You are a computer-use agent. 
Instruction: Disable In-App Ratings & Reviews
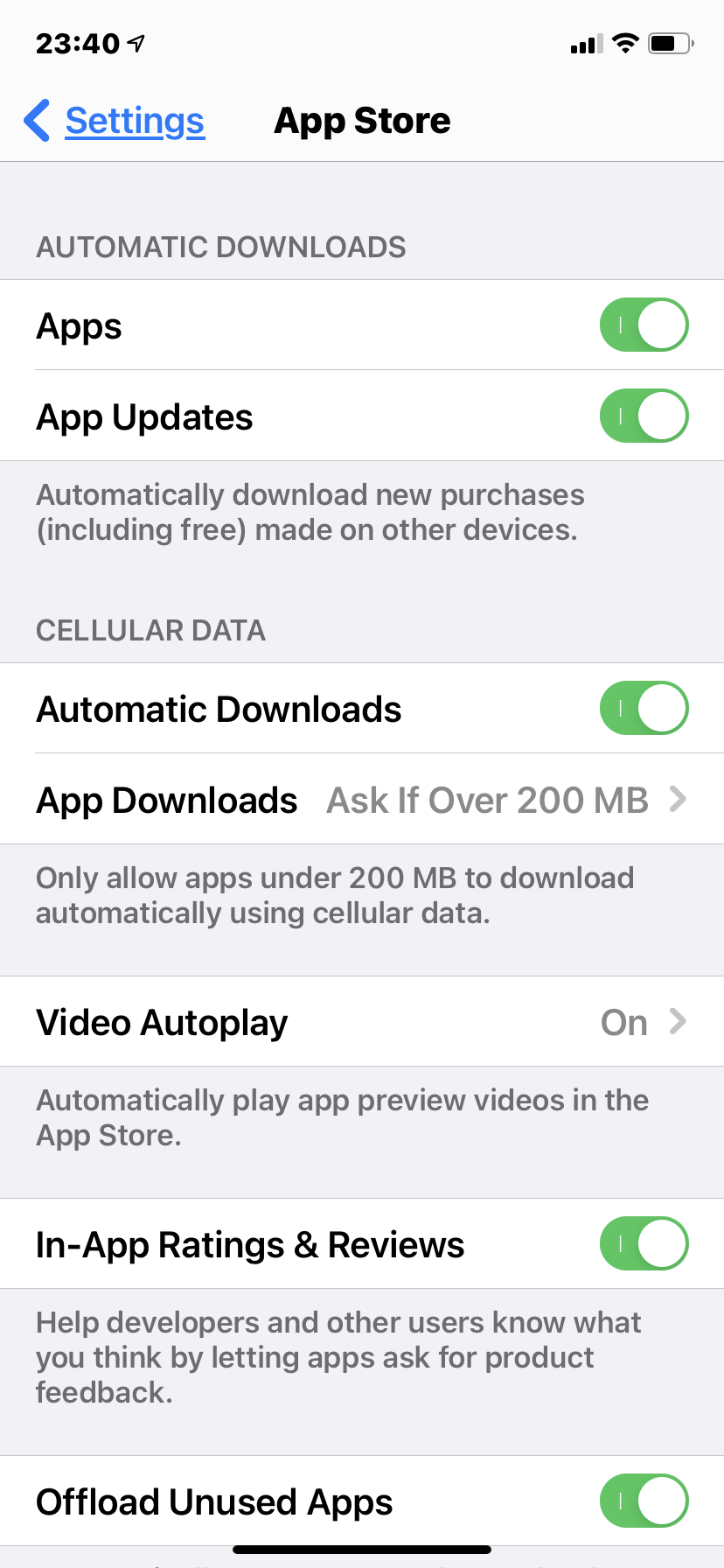click(644, 1243)
